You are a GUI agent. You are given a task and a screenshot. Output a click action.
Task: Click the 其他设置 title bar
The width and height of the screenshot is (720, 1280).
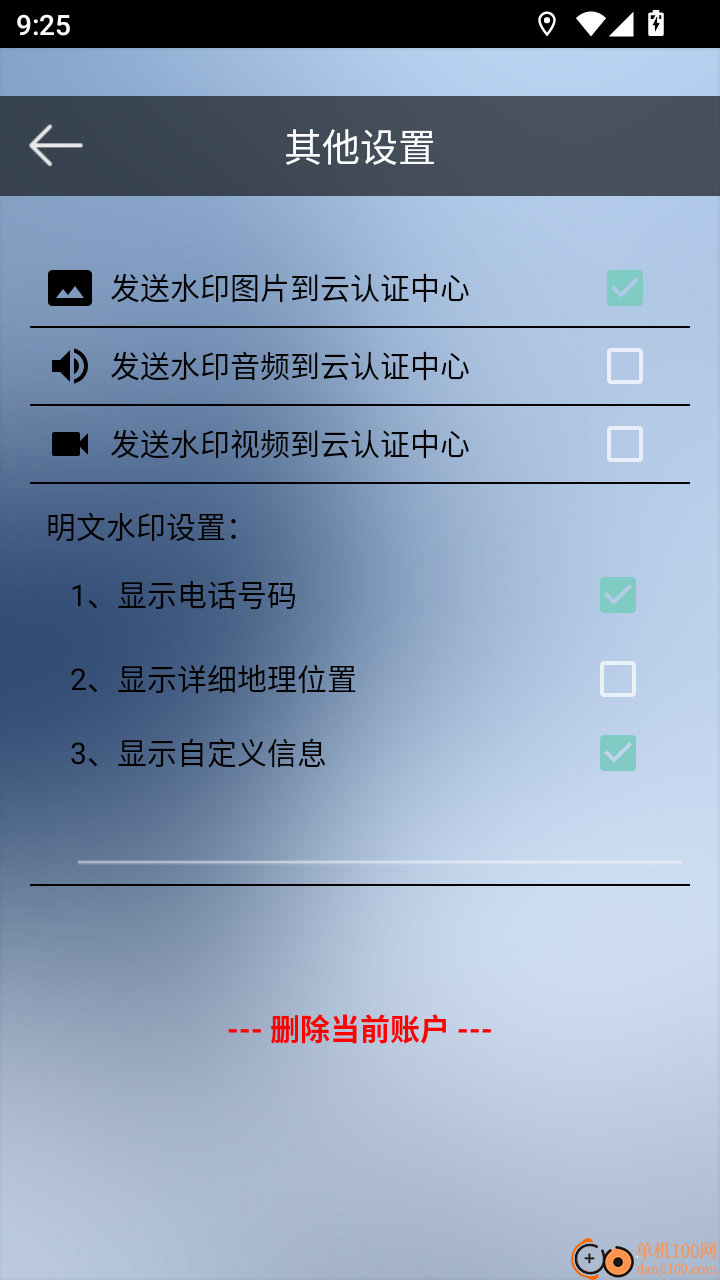[360, 145]
